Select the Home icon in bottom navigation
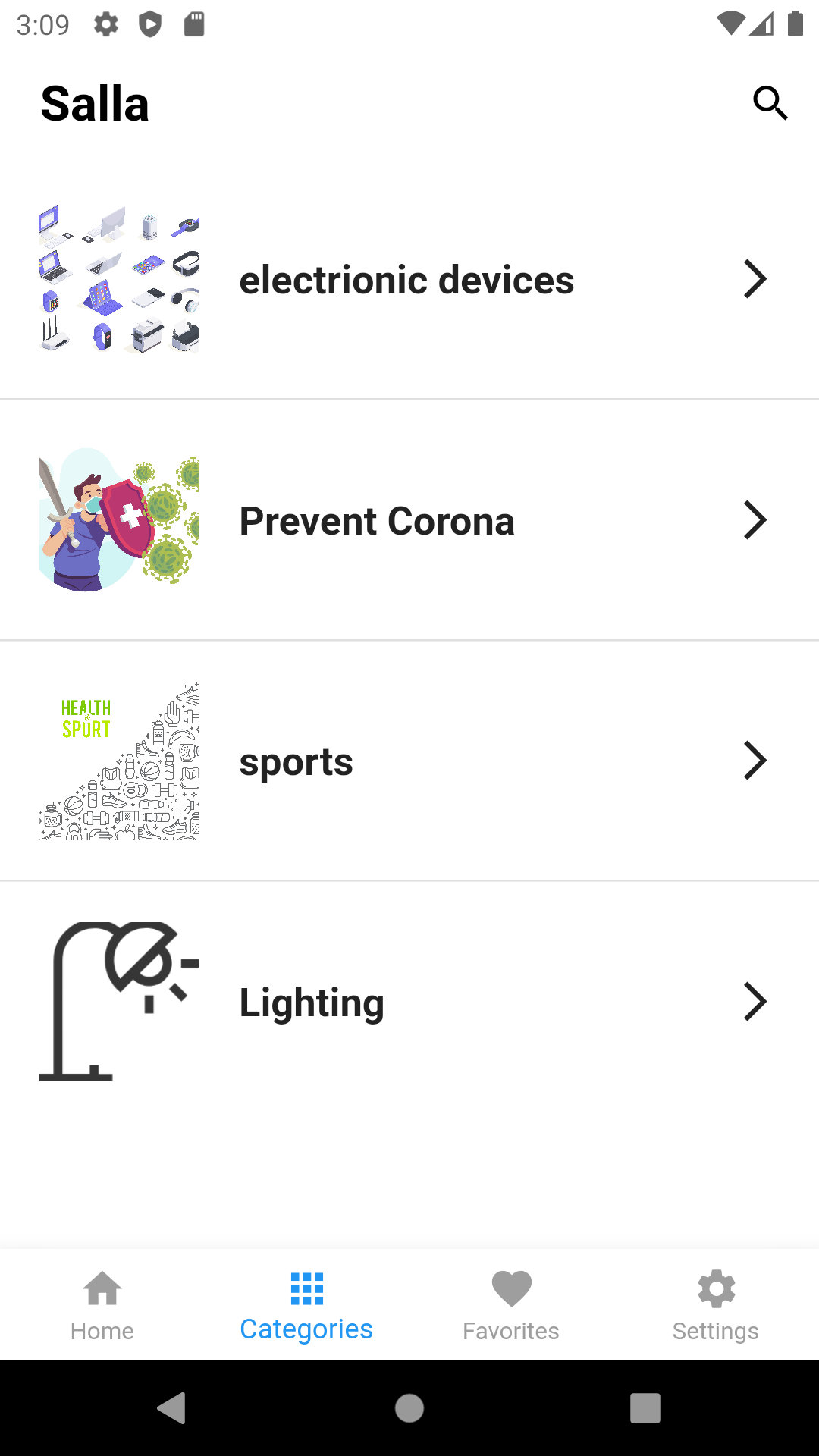Image resolution: width=819 pixels, height=1456 pixels. click(102, 1288)
